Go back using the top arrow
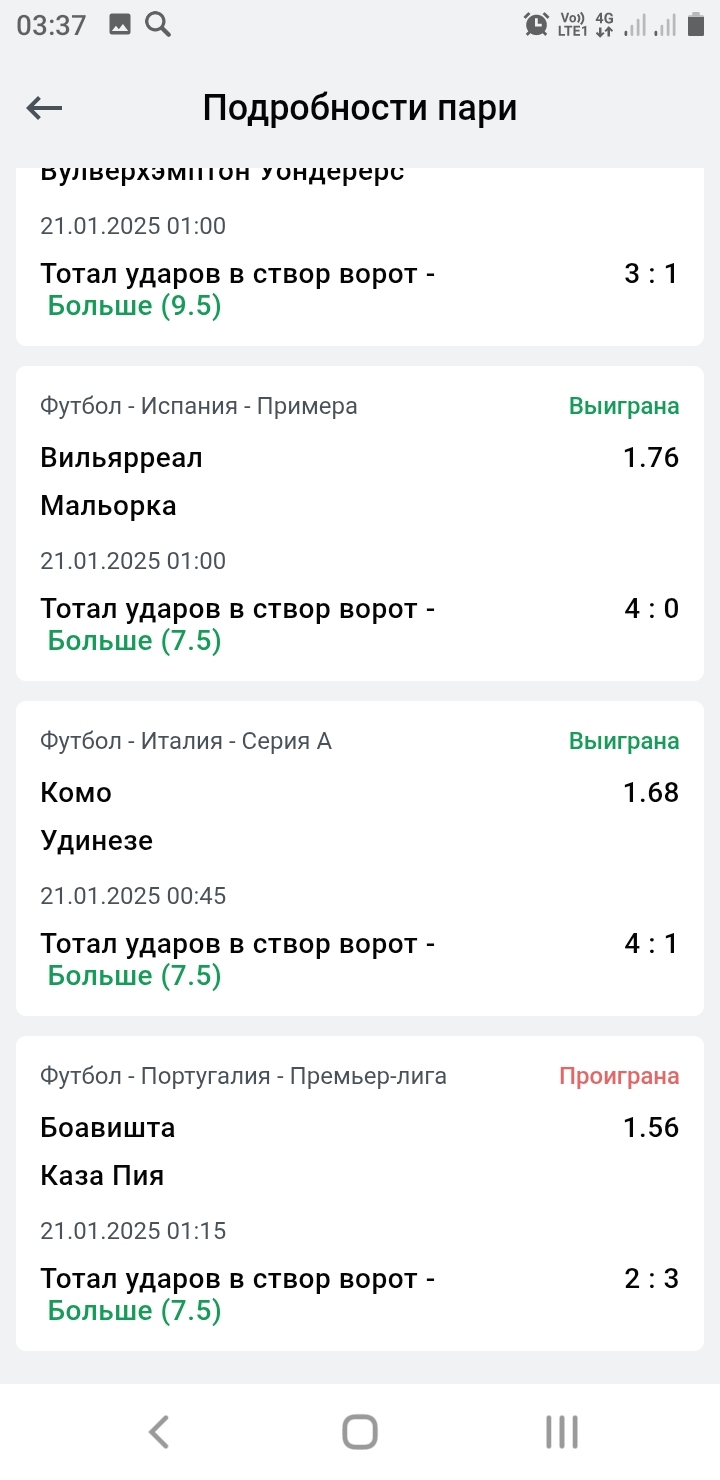 [x=45, y=108]
